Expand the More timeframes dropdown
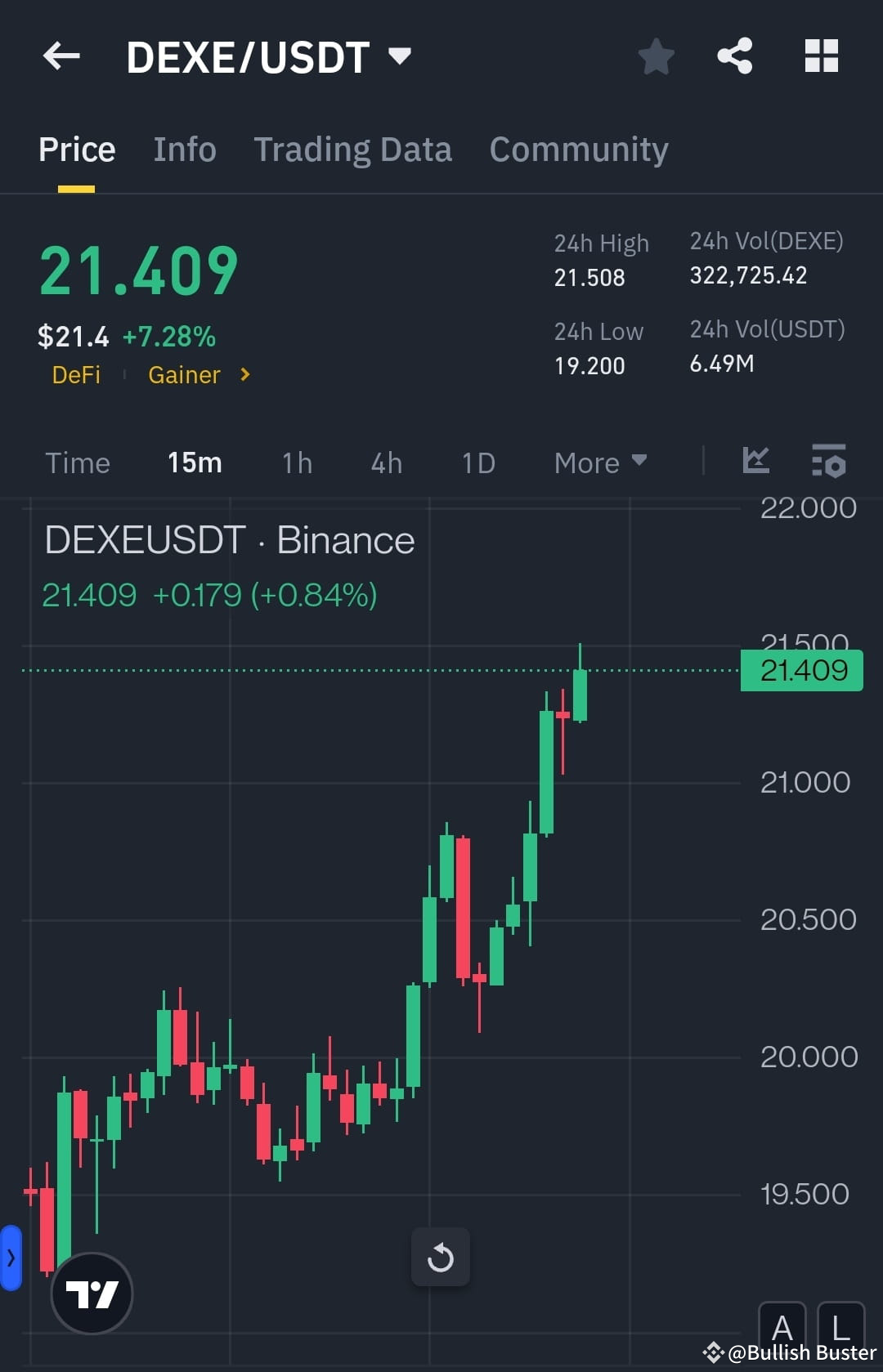Viewport: 883px width, 1372px height. [x=599, y=463]
